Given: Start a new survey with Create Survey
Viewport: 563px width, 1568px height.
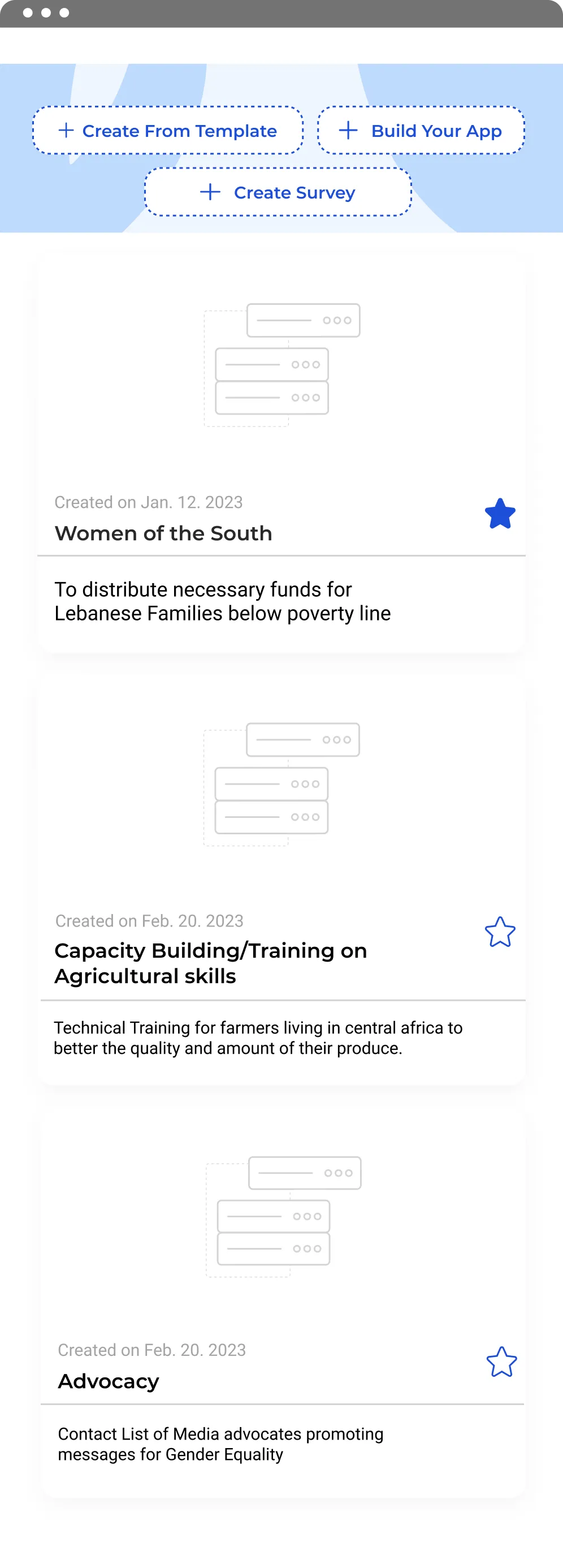Looking at the screenshot, I should pyautogui.click(x=278, y=192).
